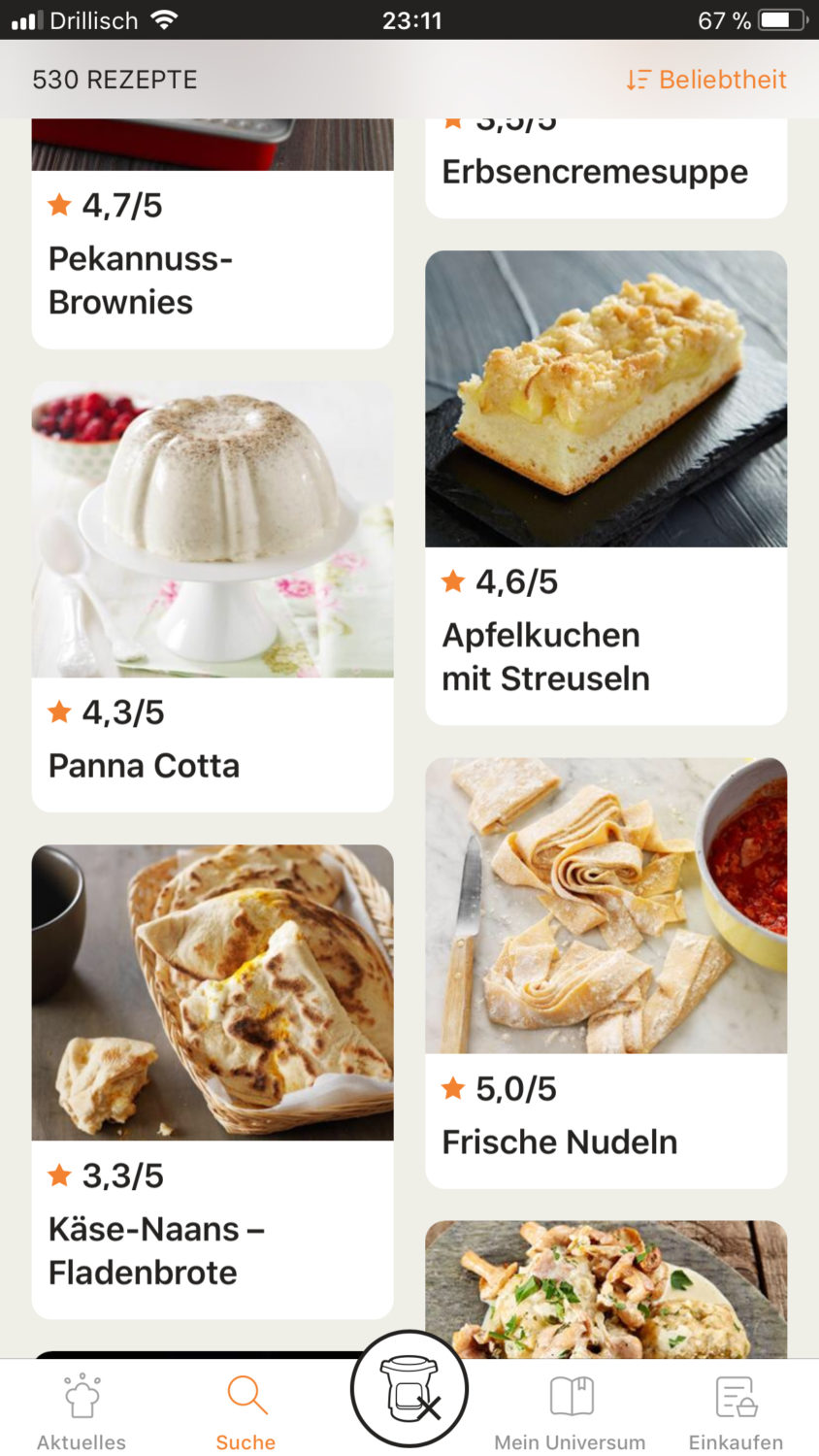The height and width of the screenshot is (1456, 819).
Task: Open the Einkaufen shopping list tab
Action: [x=736, y=1412]
